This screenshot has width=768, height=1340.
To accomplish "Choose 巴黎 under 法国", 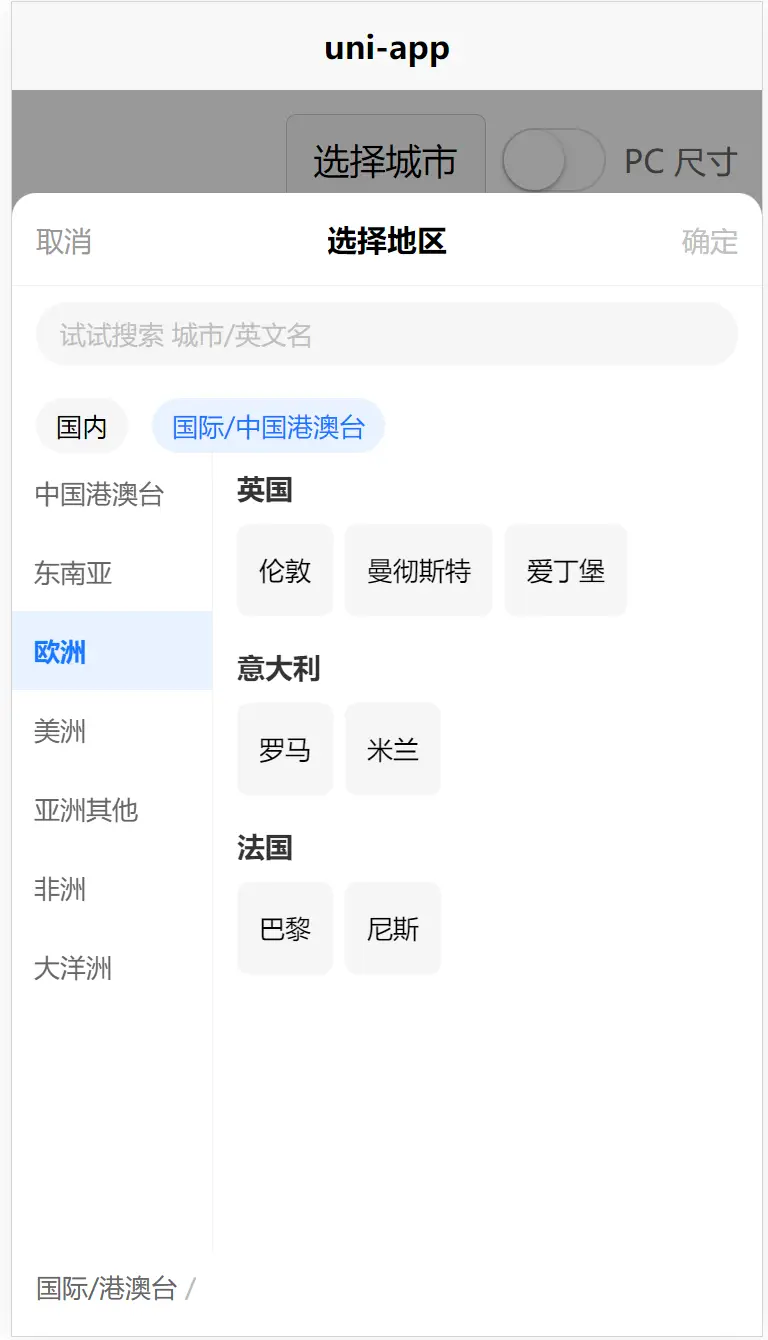I will click(285, 929).
